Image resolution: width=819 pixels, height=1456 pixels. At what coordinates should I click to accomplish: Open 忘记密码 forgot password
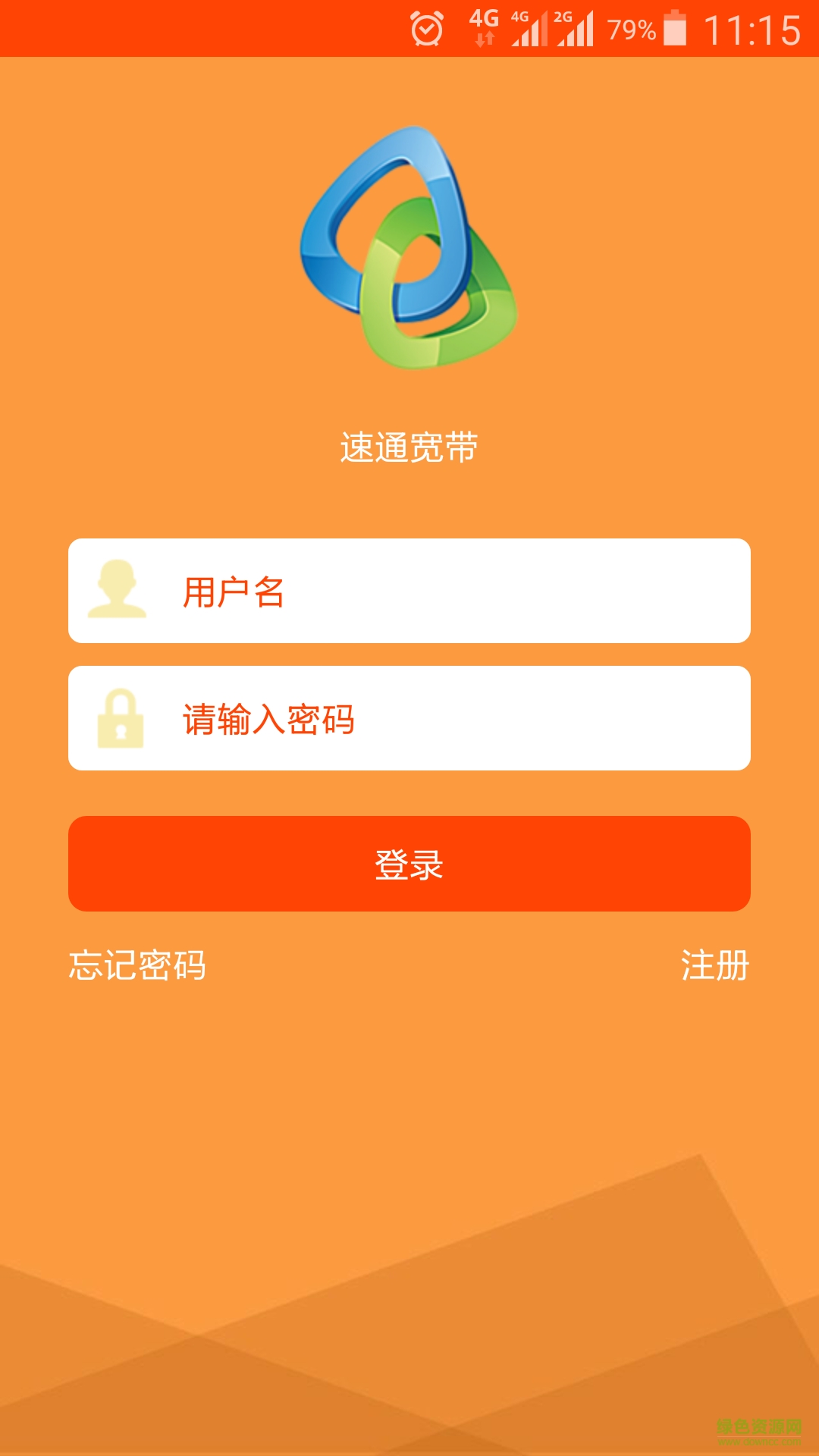coord(137,965)
